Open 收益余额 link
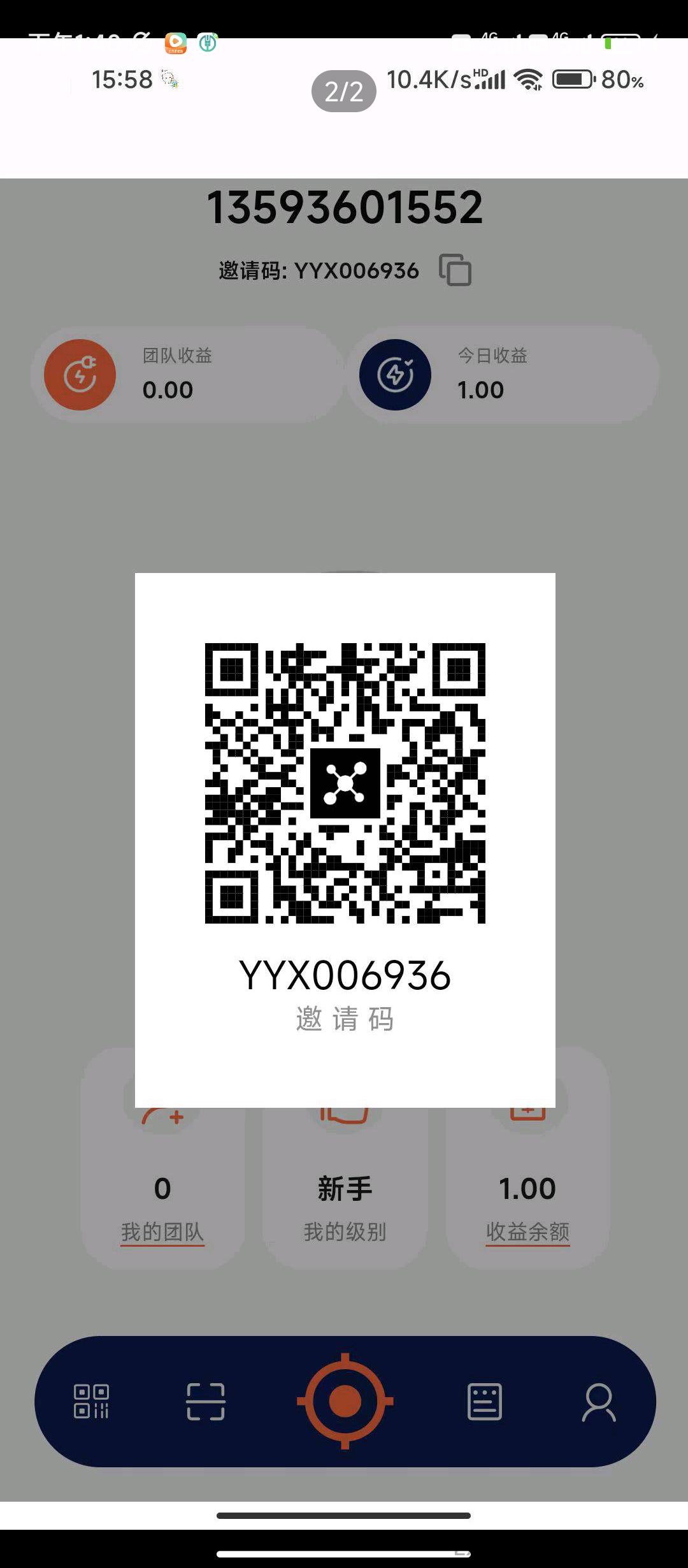Viewport: 688px width, 1568px height. [x=527, y=1231]
